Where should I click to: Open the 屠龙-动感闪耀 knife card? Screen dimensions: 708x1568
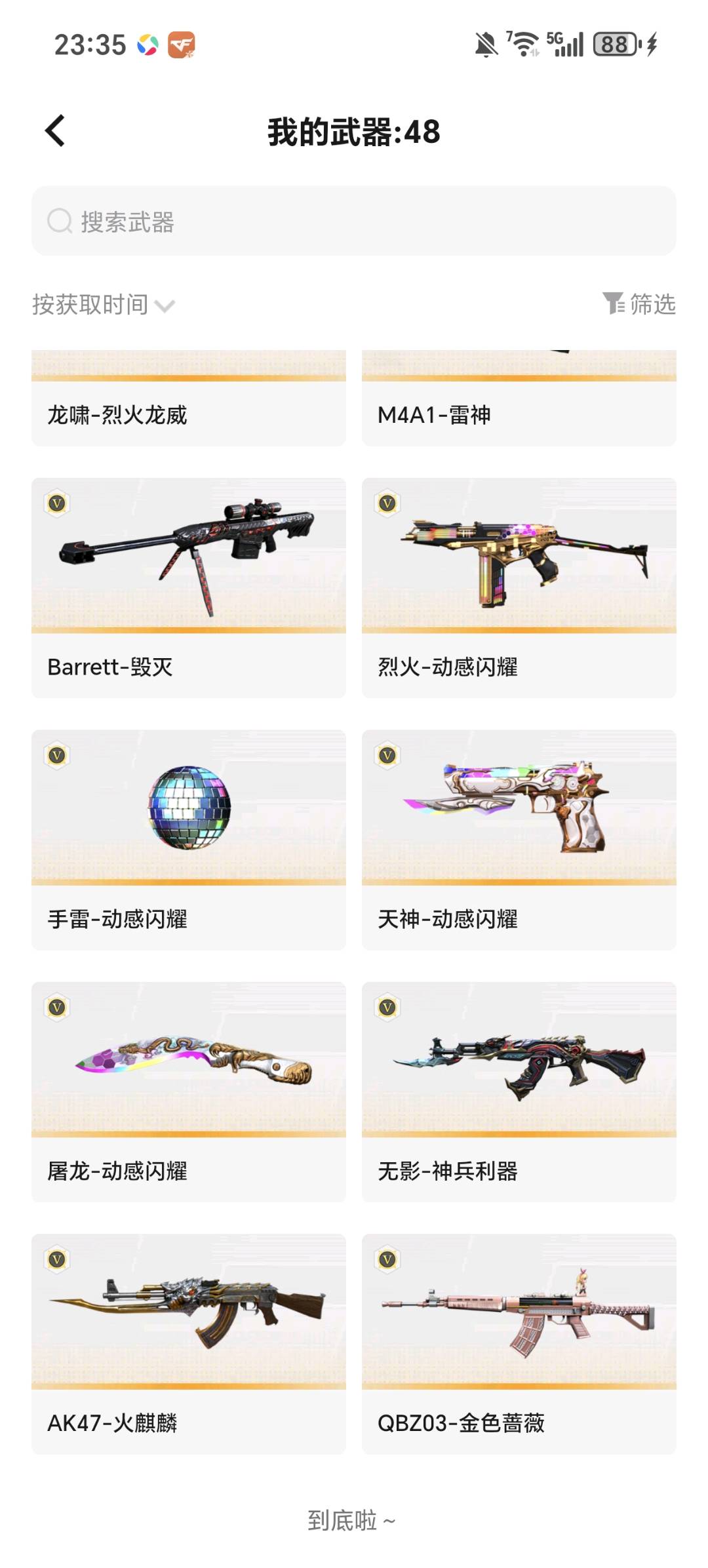point(189,1092)
